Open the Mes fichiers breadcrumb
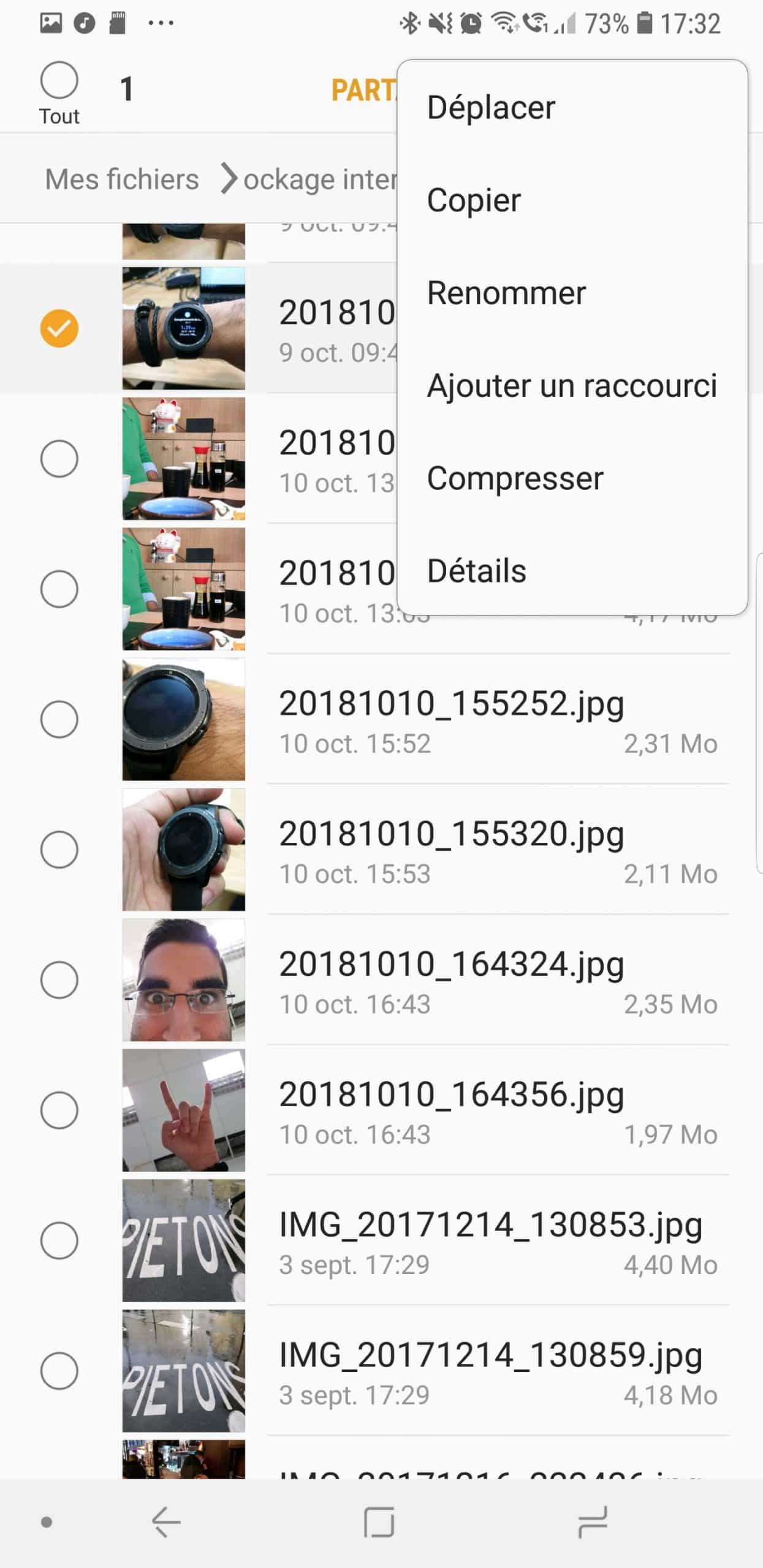This screenshot has width=763, height=1568. 122,179
